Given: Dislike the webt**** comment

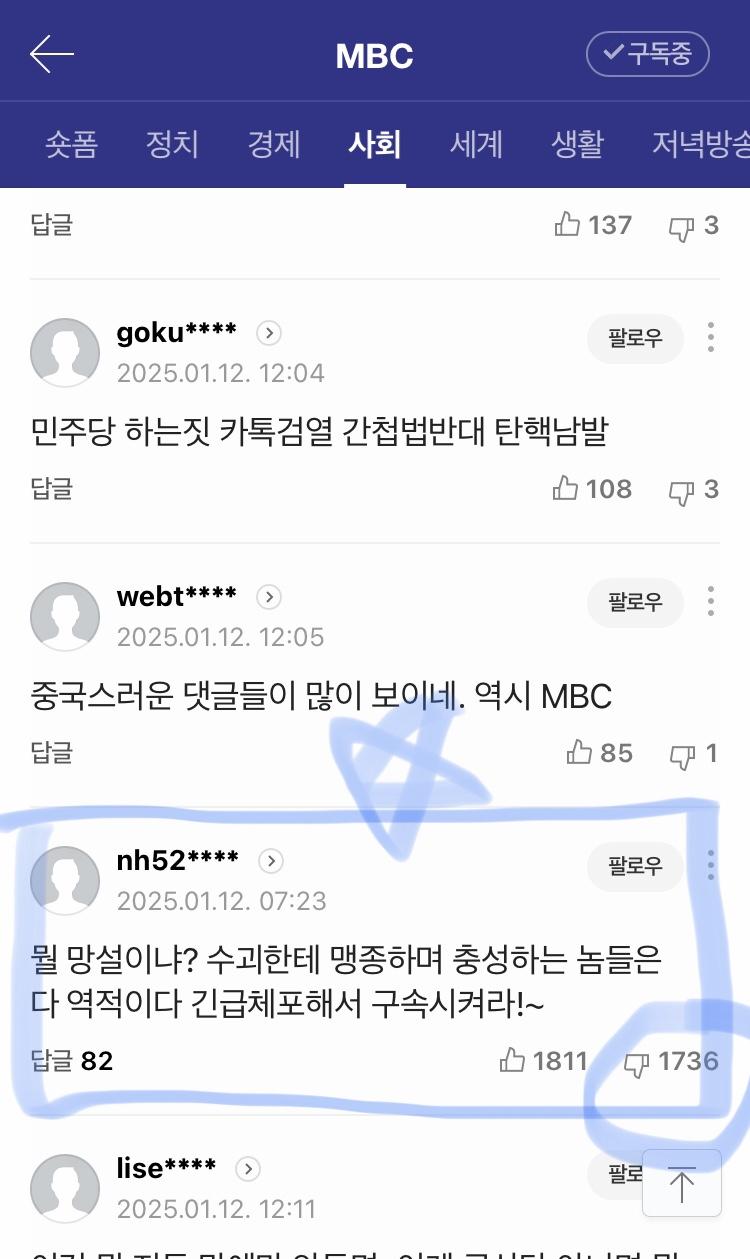Looking at the screenshot, I should pyautogui.click(x=694, y=754).
